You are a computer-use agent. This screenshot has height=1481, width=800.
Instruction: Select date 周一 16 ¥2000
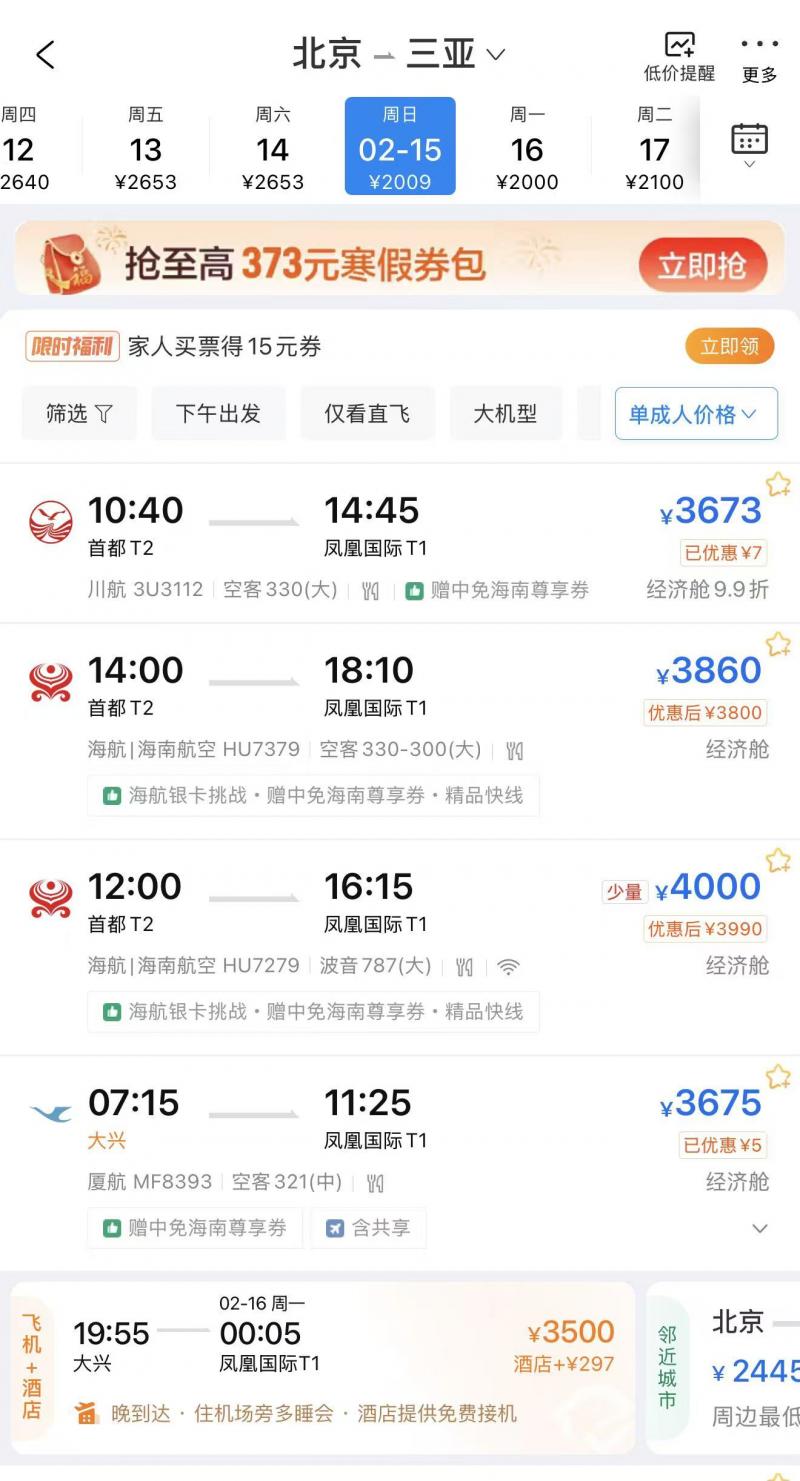tap(527, 148)
